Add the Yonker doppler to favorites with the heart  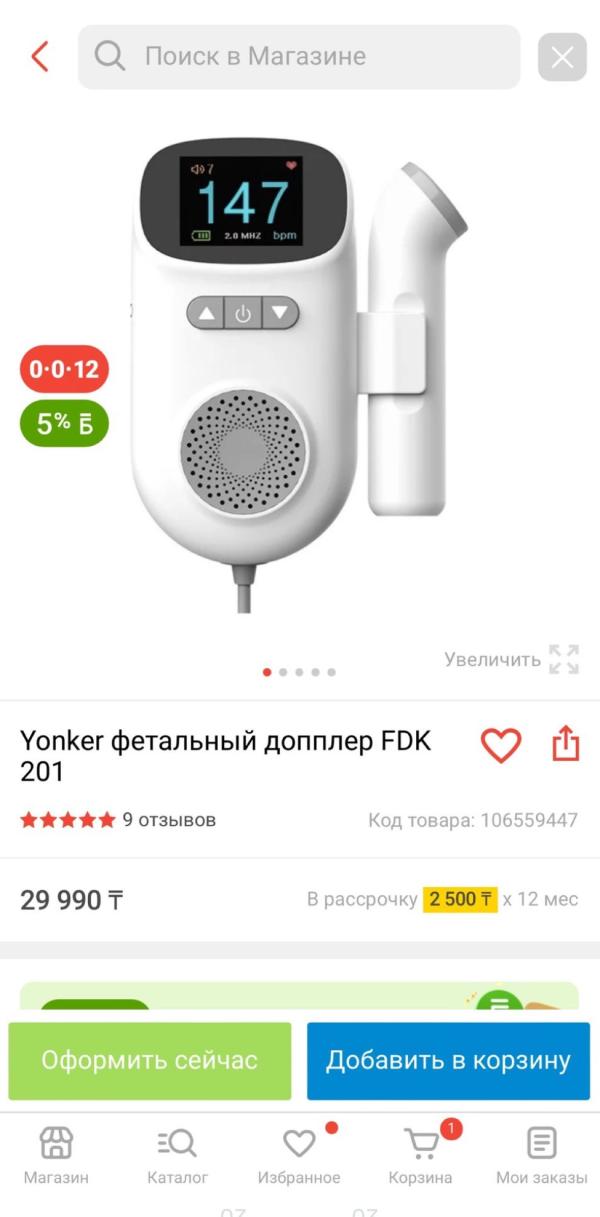(x=501, y=745)
